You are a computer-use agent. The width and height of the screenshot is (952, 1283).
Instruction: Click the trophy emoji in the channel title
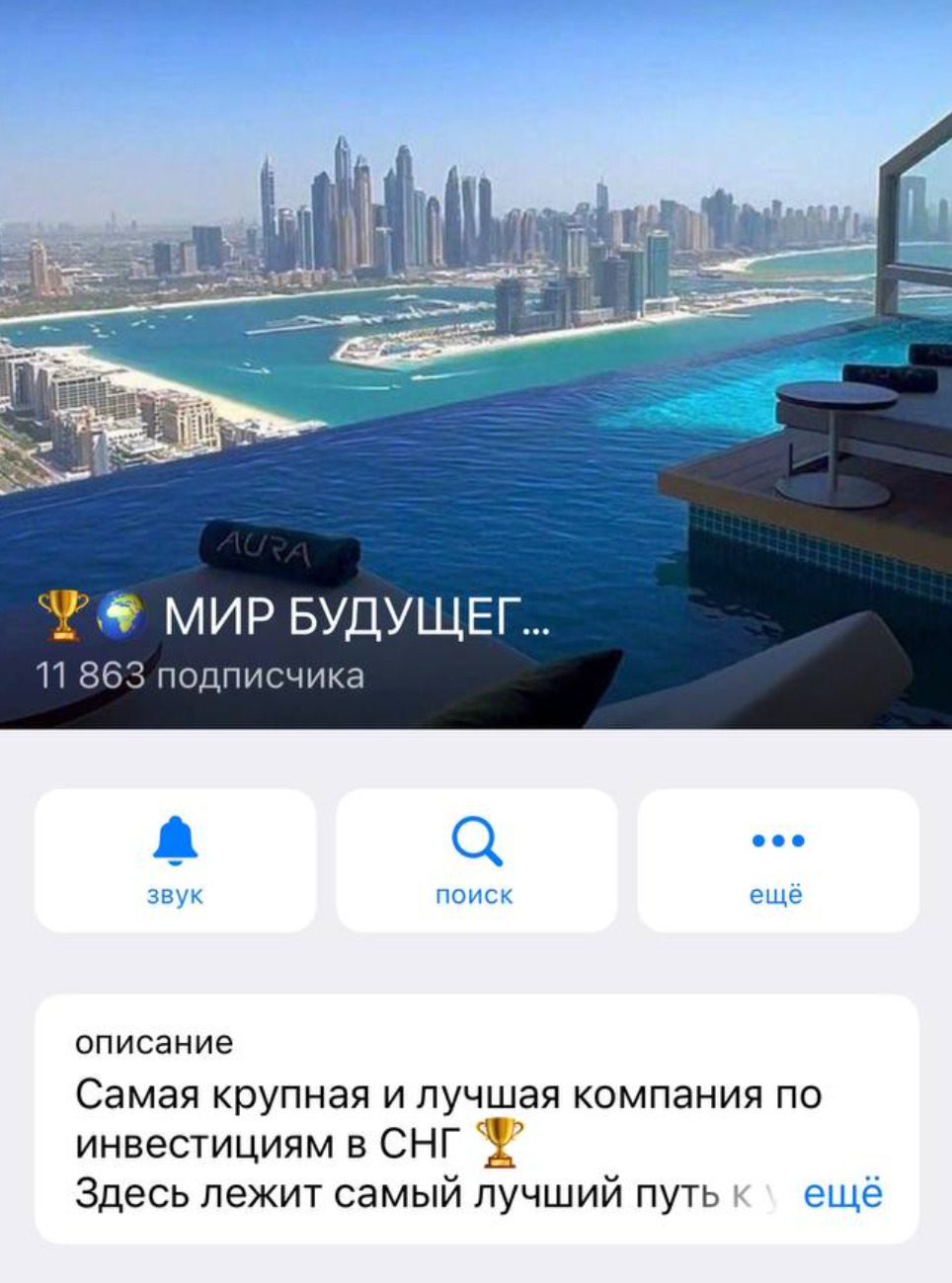(x=61, y=613)
